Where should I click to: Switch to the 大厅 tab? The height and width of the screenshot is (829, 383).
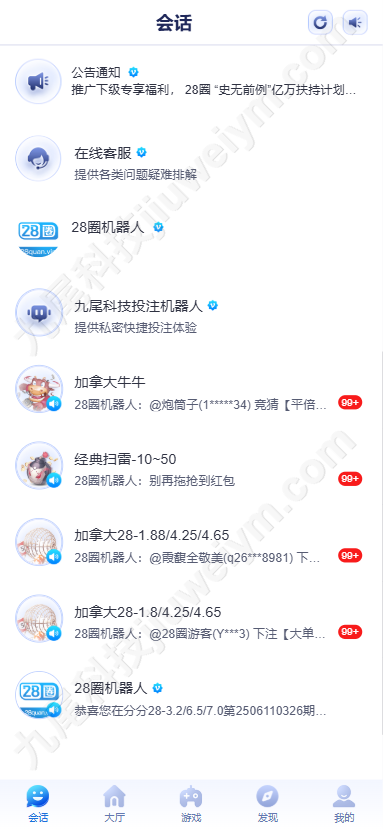[x=115, y=804]
